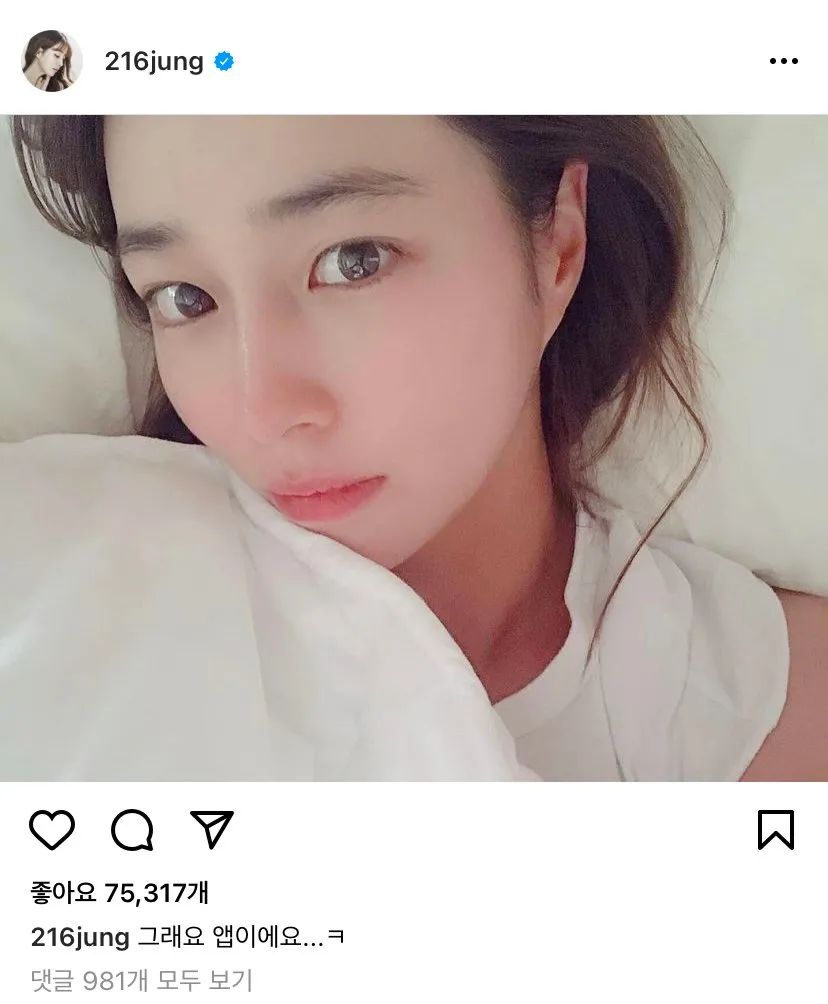Like this post with the heart icon
This screenshot has width=828, height=1004.
click(x=52, y=830)
